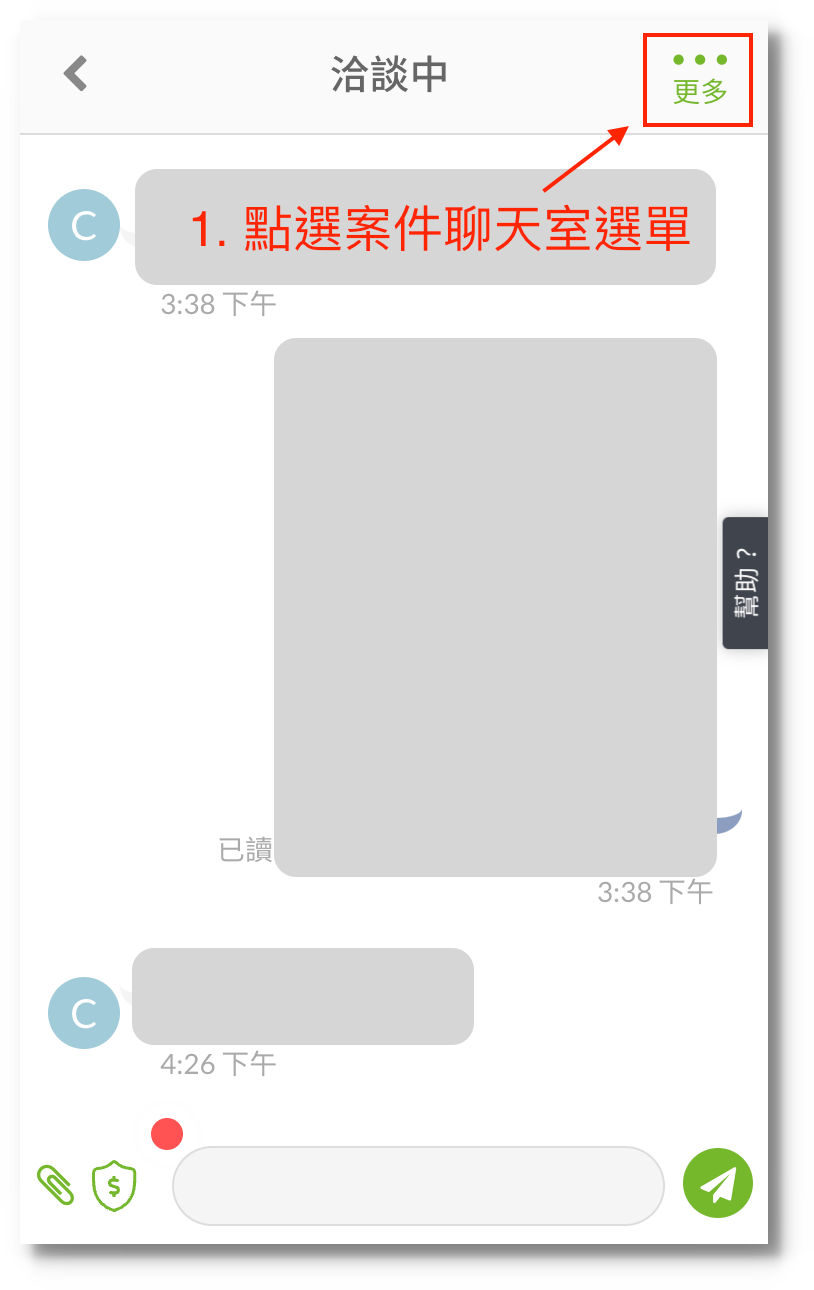Enable attachments with the paperclip toggle
Screen dimensions: 814x1290
click(57, 1183)
